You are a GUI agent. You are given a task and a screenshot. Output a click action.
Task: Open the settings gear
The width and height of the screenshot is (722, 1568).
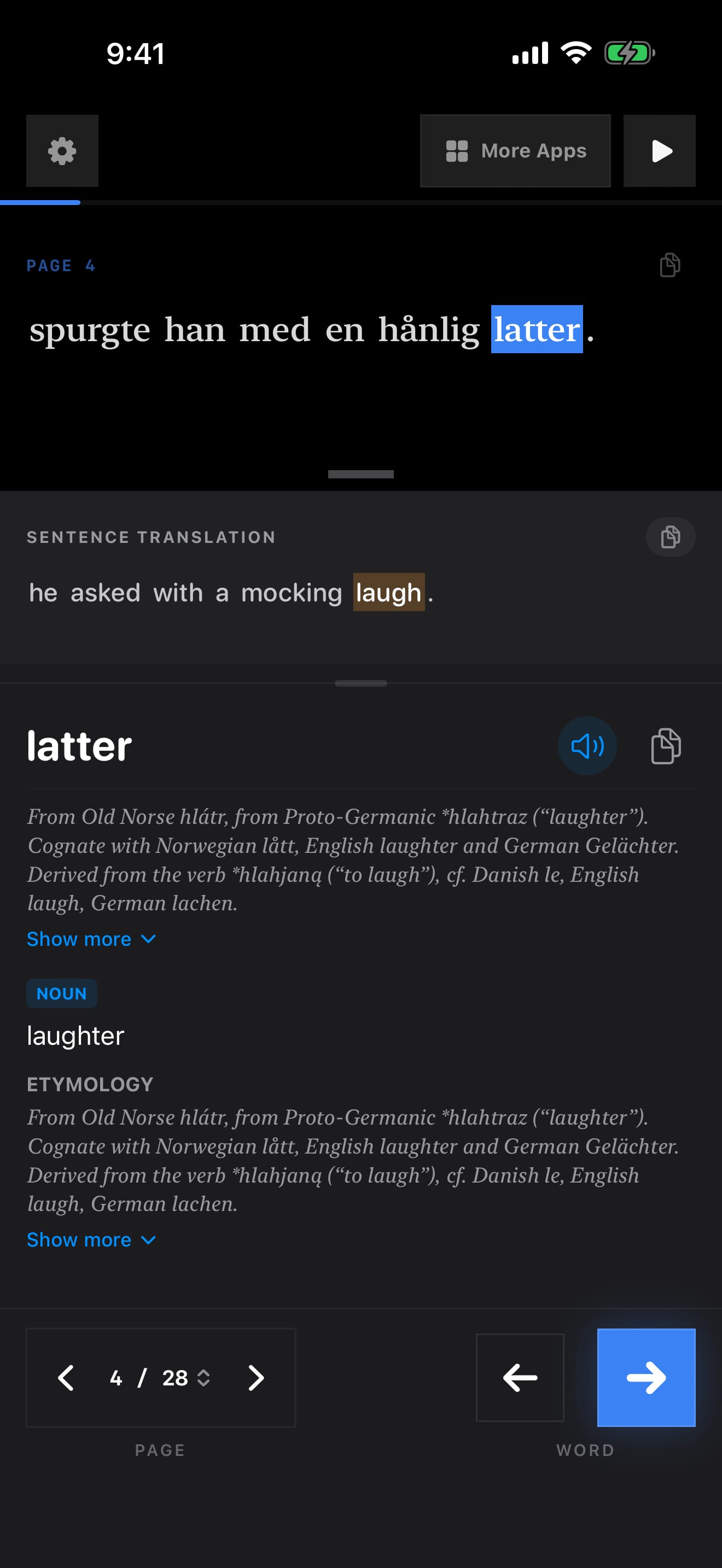[x=62, y=151]
